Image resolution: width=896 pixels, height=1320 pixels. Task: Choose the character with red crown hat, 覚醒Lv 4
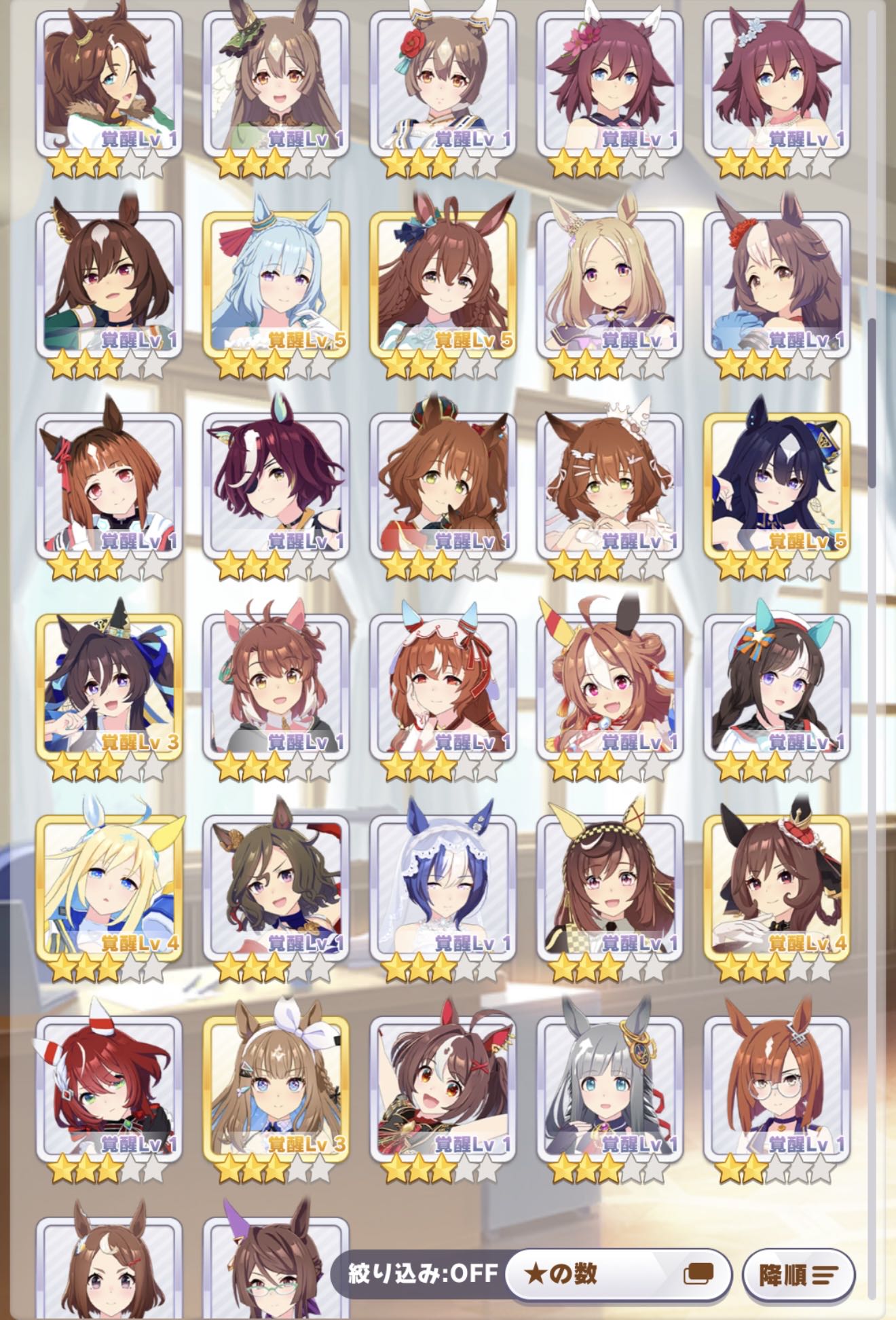tap(777, 888)
